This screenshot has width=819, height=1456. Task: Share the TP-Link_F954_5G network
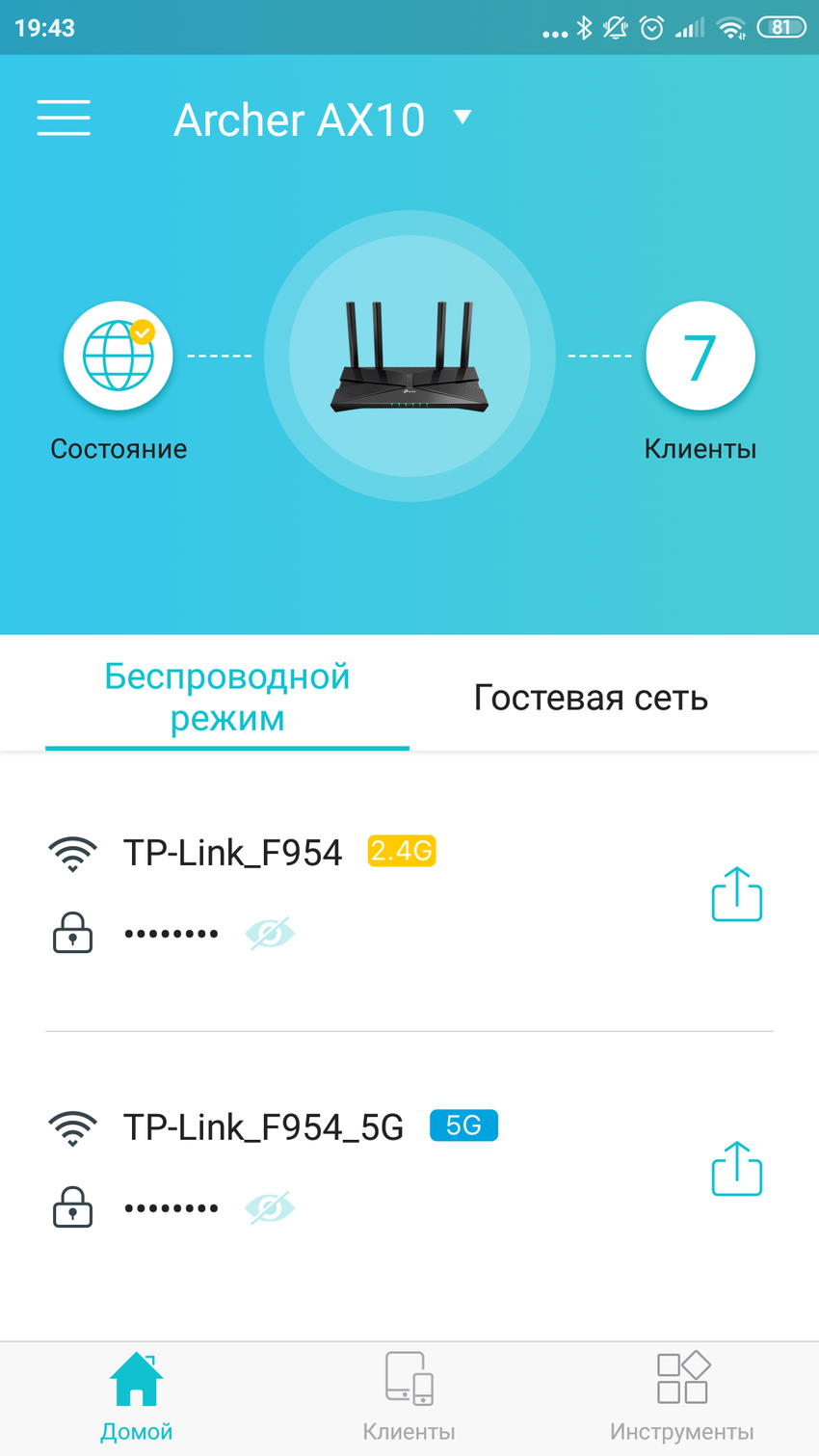[737, 1168]
